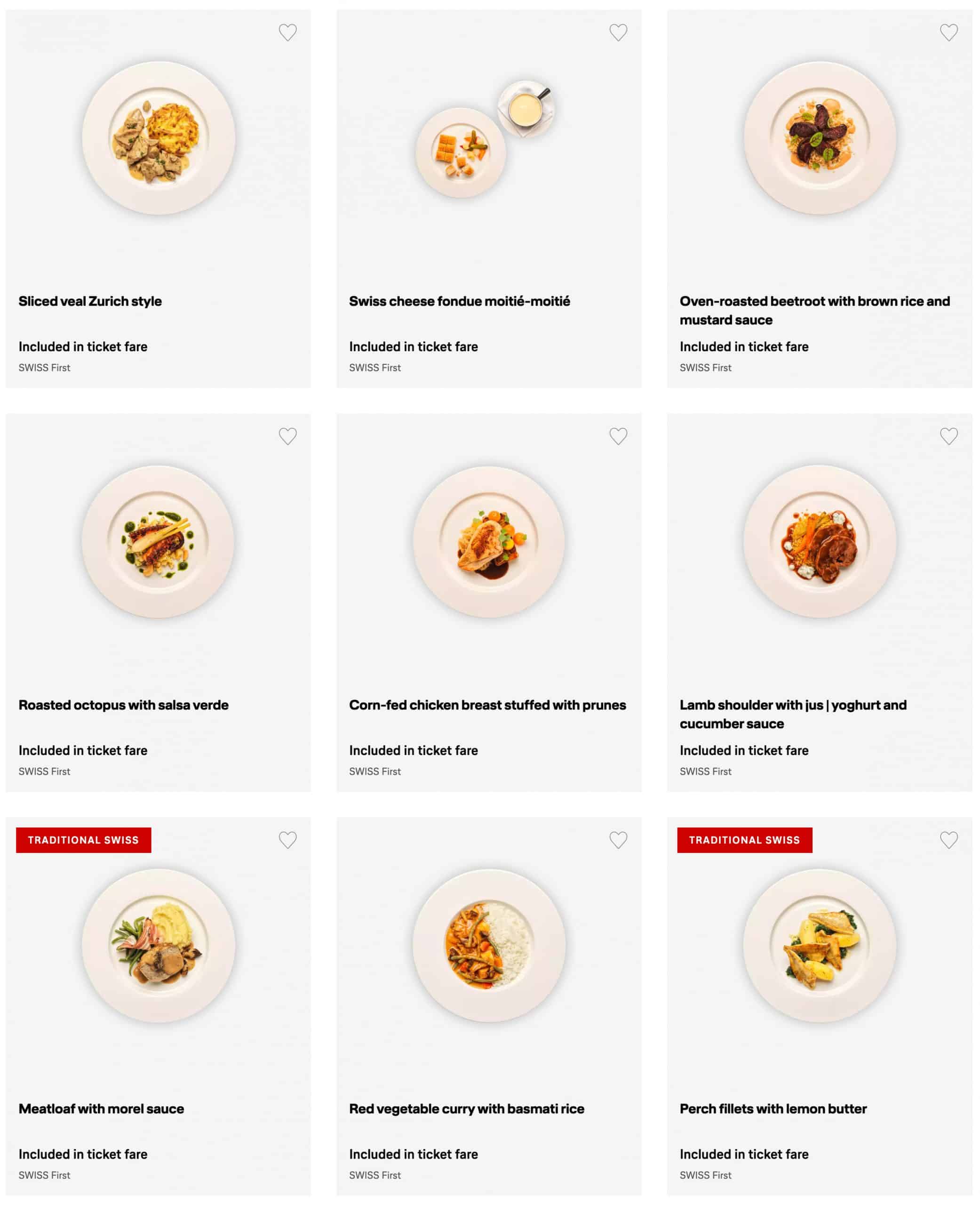Select Roasted octopus with salsa verde
980x1205 pixels.
123,705
